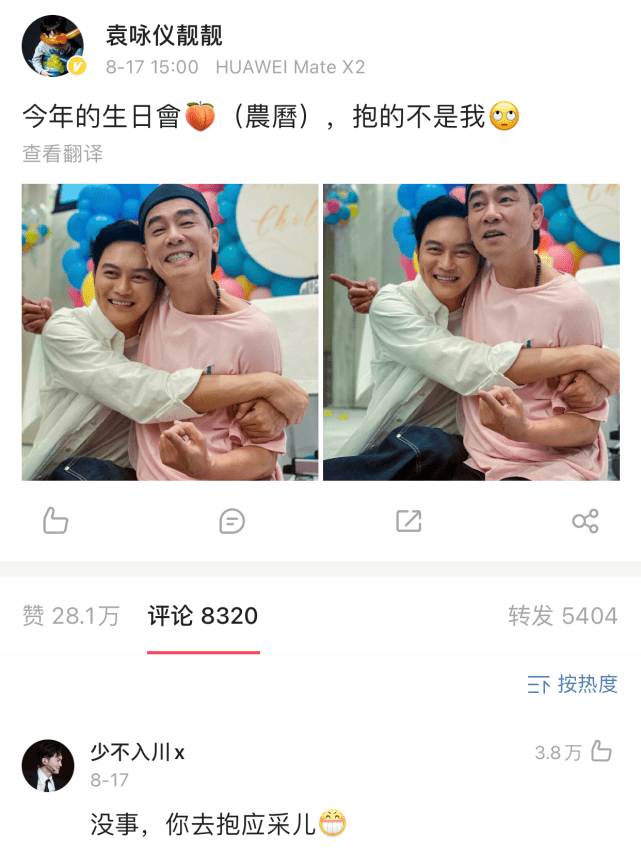Like the comment by 少不入川x

[601, 752]
